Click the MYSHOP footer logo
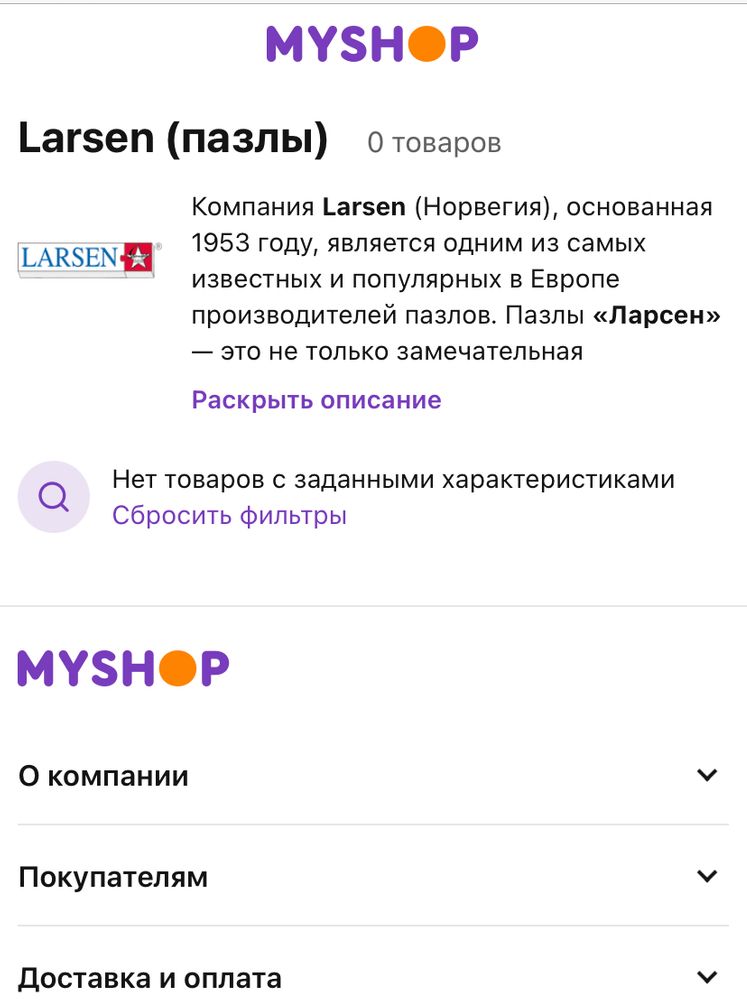This screenshot has height=1000, width=747. (124, 666)
